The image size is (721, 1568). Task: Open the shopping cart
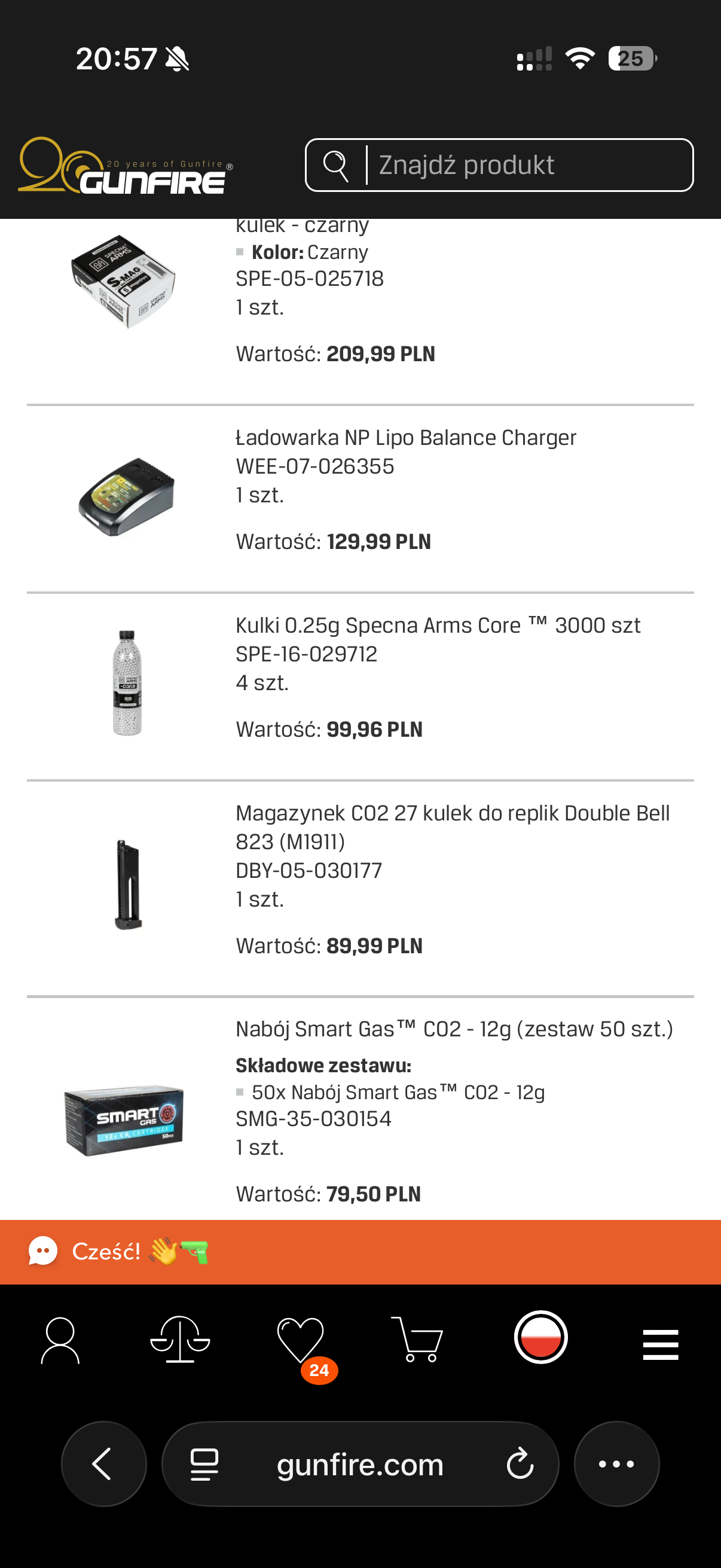417,1340
